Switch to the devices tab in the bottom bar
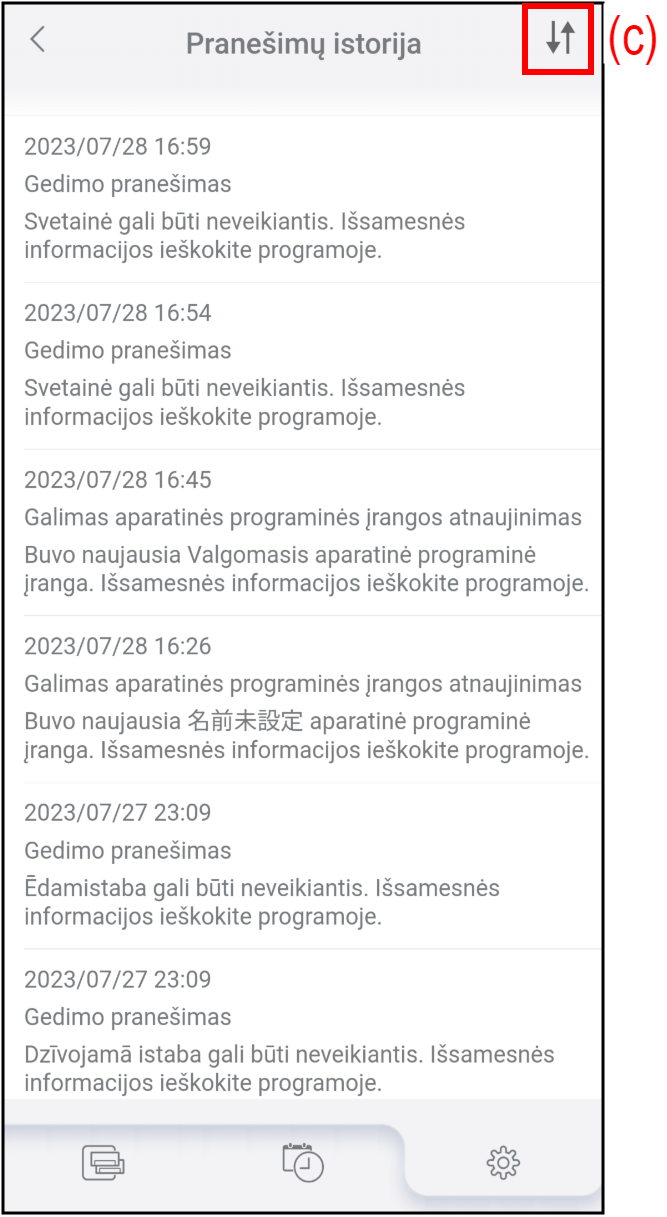 104,1163
